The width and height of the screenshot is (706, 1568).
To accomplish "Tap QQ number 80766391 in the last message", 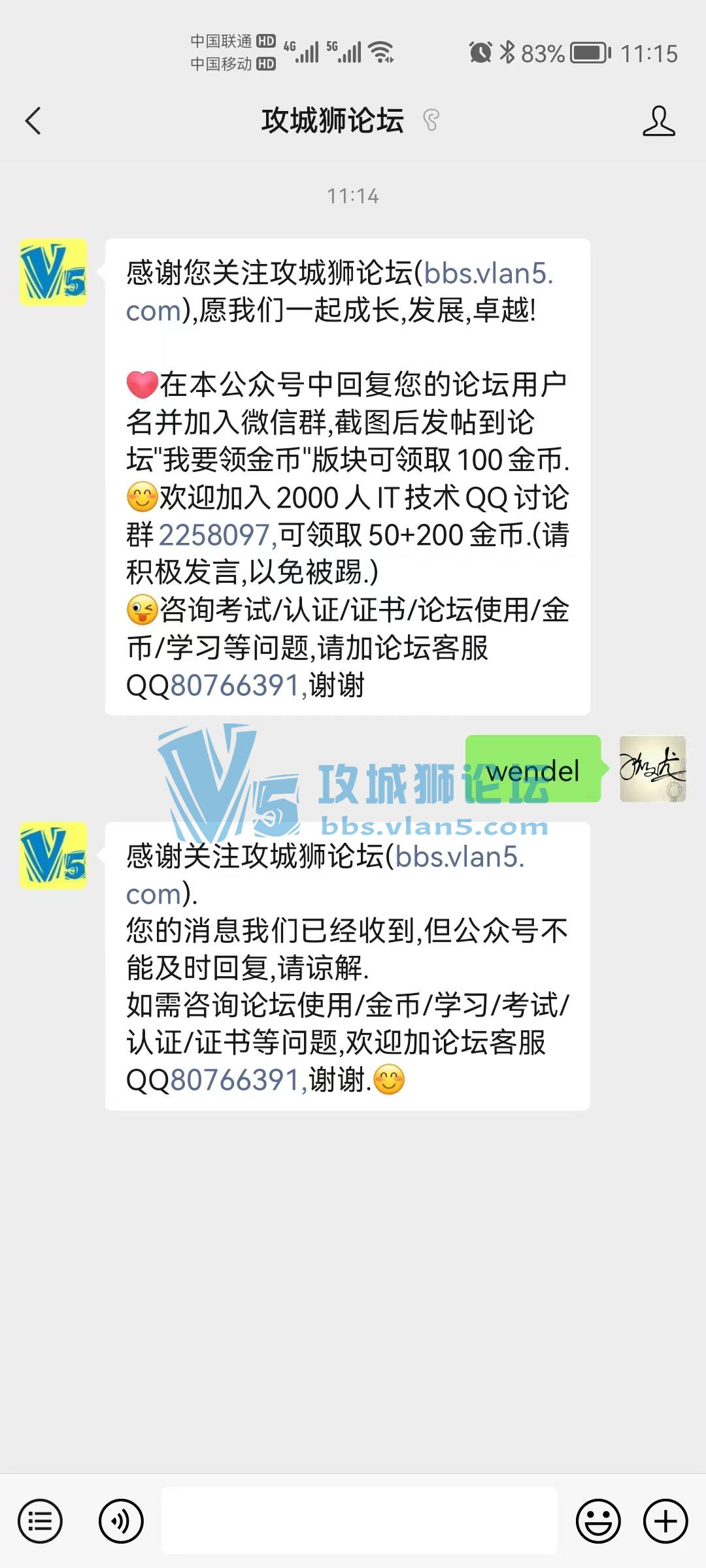I will [235, 1080].
